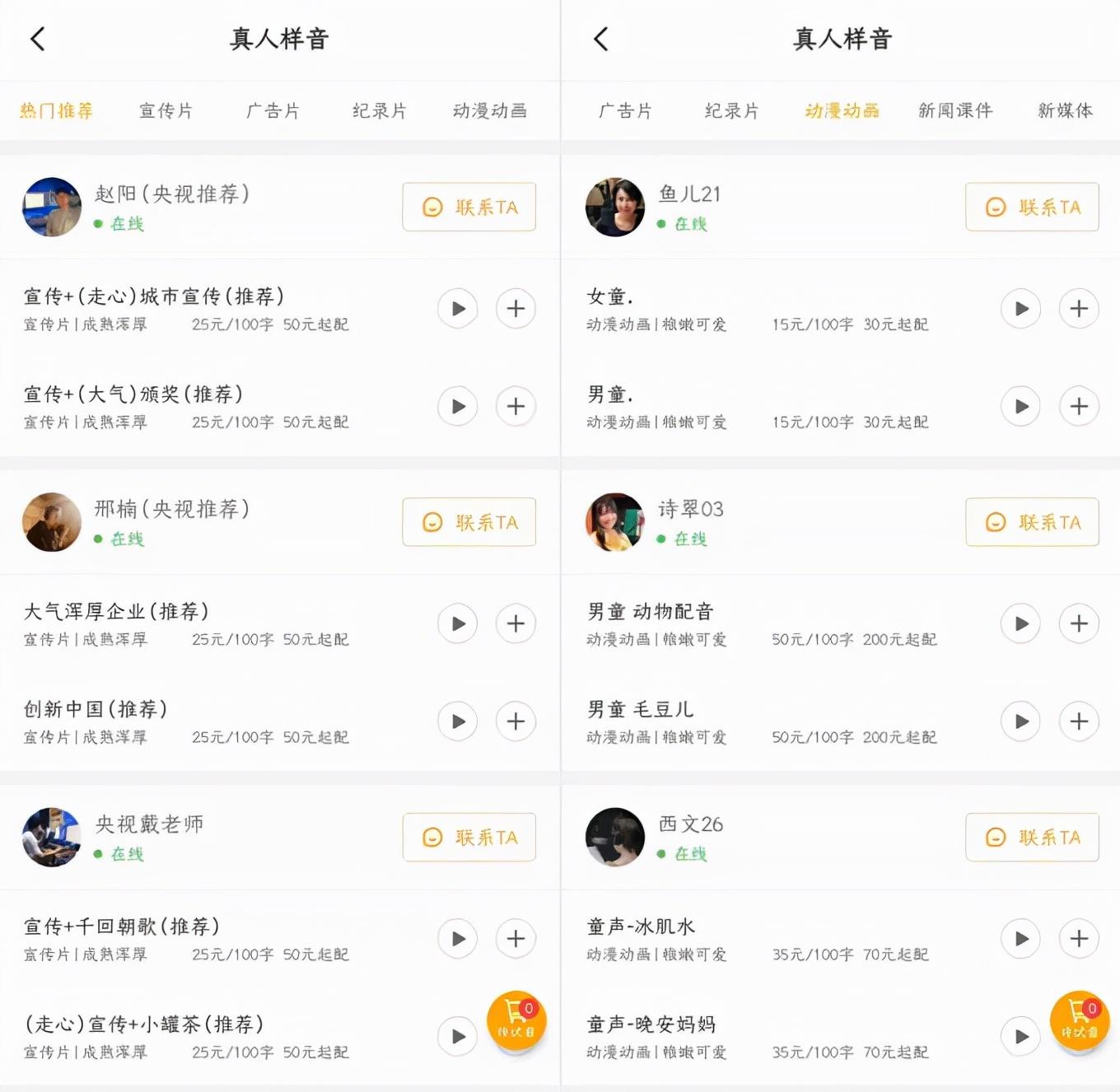Add 童声-冰肌水 sample to list

pos(1079,939)
